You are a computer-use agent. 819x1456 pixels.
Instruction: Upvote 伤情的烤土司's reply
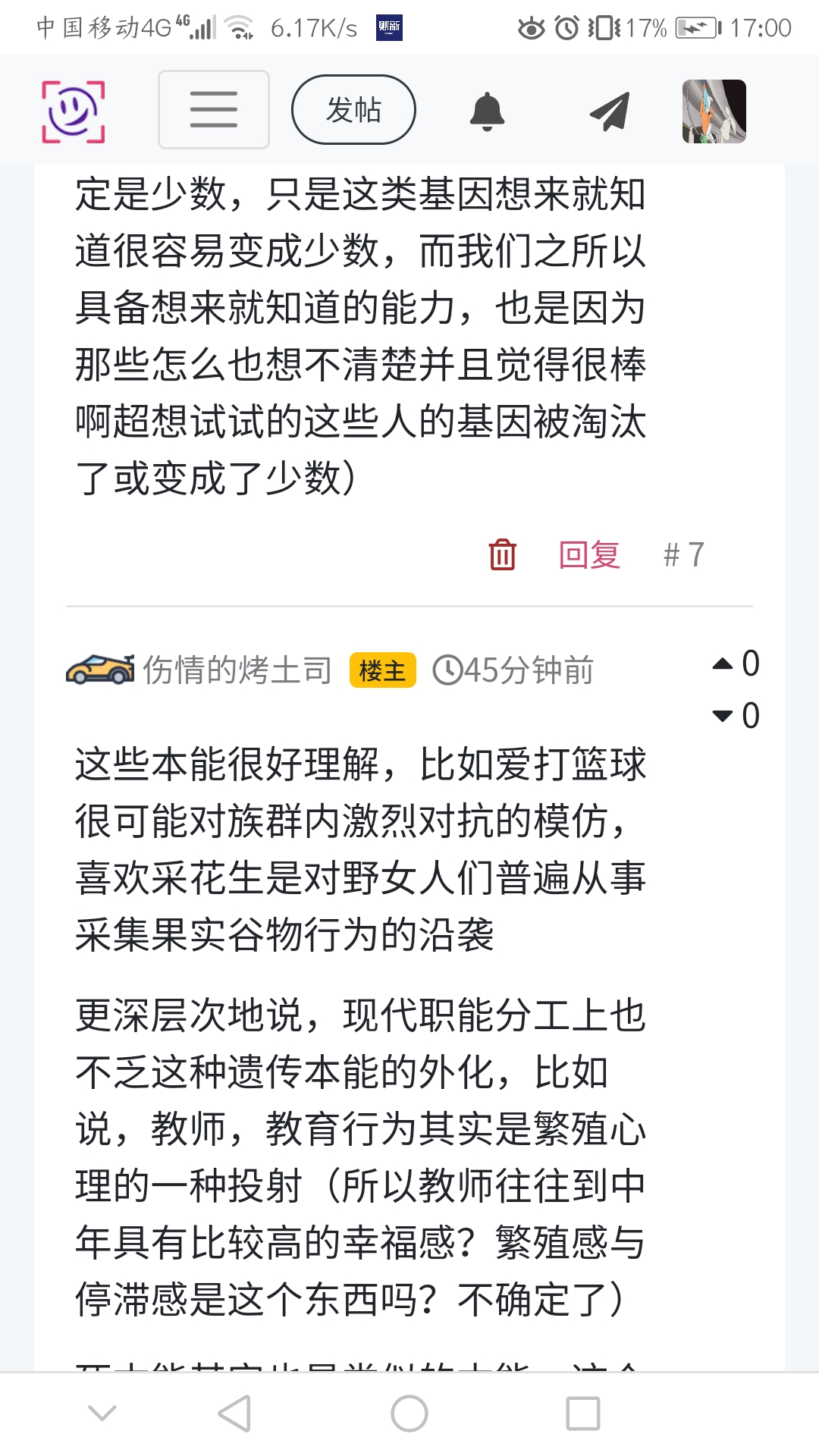[x=723, y=664]
